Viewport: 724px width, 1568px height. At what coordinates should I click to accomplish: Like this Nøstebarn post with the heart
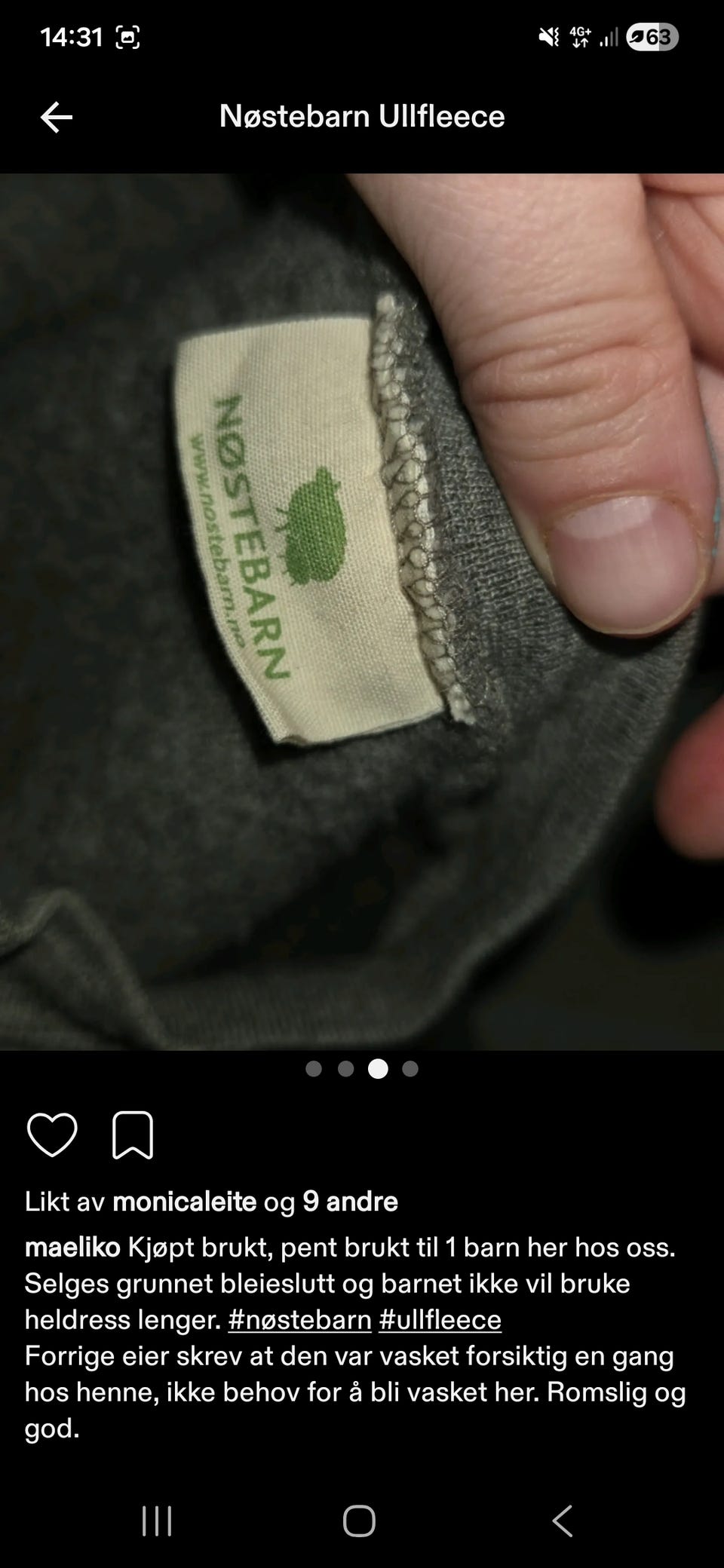(52, 1135)
